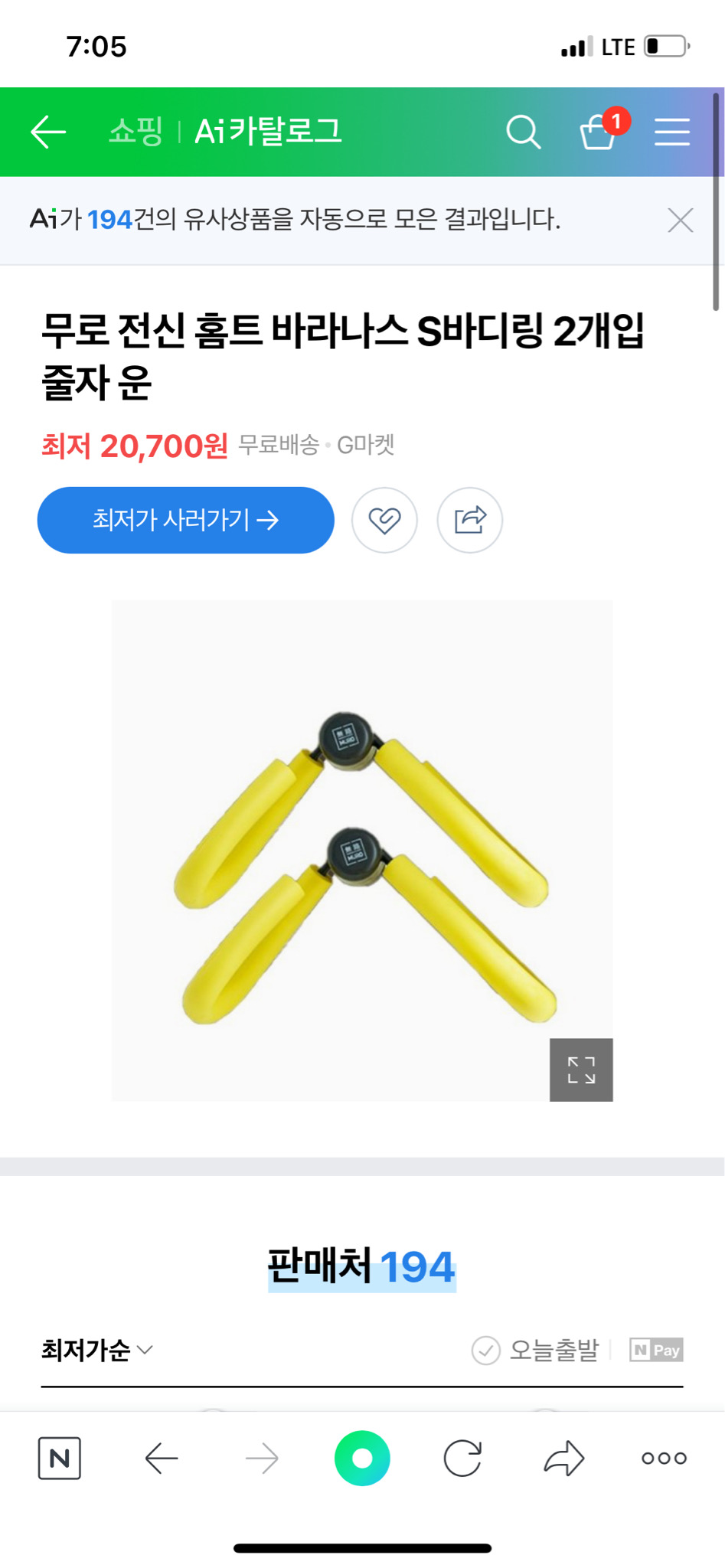Reload the page with refresh icon

click(x=463, y=1458)
